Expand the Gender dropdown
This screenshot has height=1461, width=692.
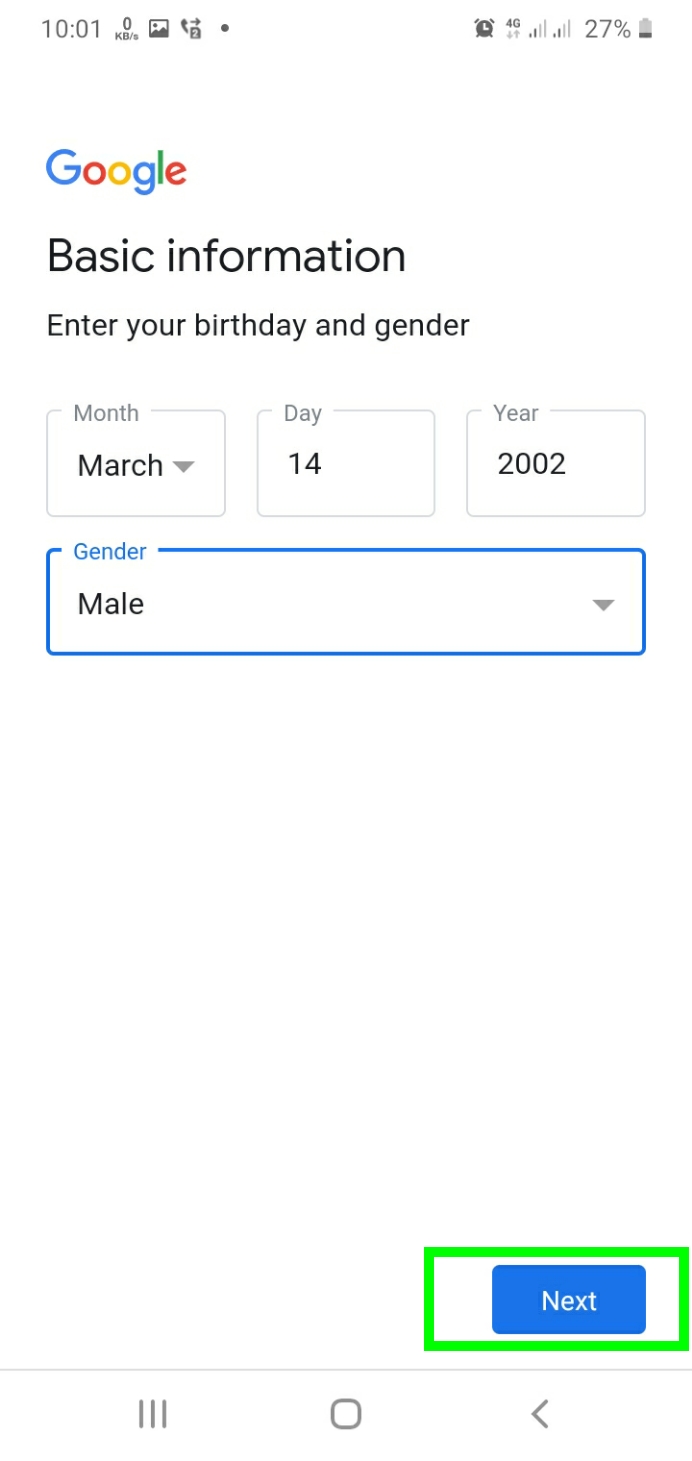click(345, 604)
